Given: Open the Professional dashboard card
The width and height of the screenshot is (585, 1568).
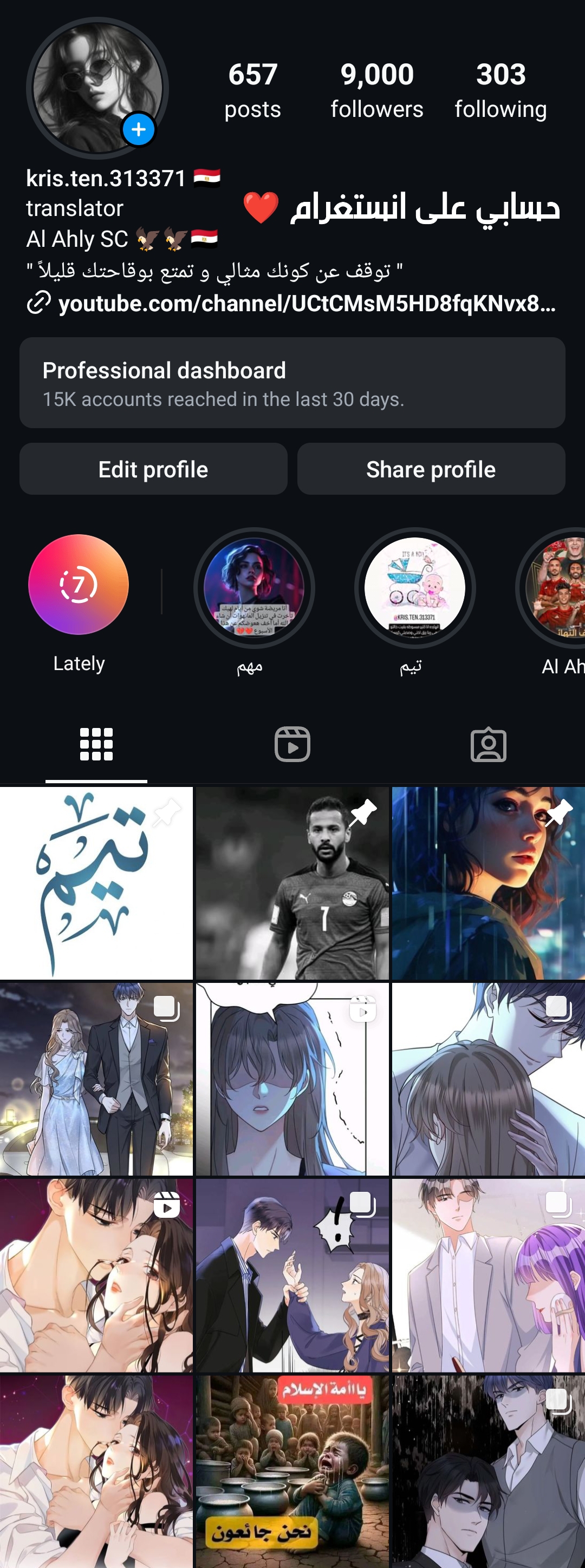Looking at the screenshot, I should (292, 383).
